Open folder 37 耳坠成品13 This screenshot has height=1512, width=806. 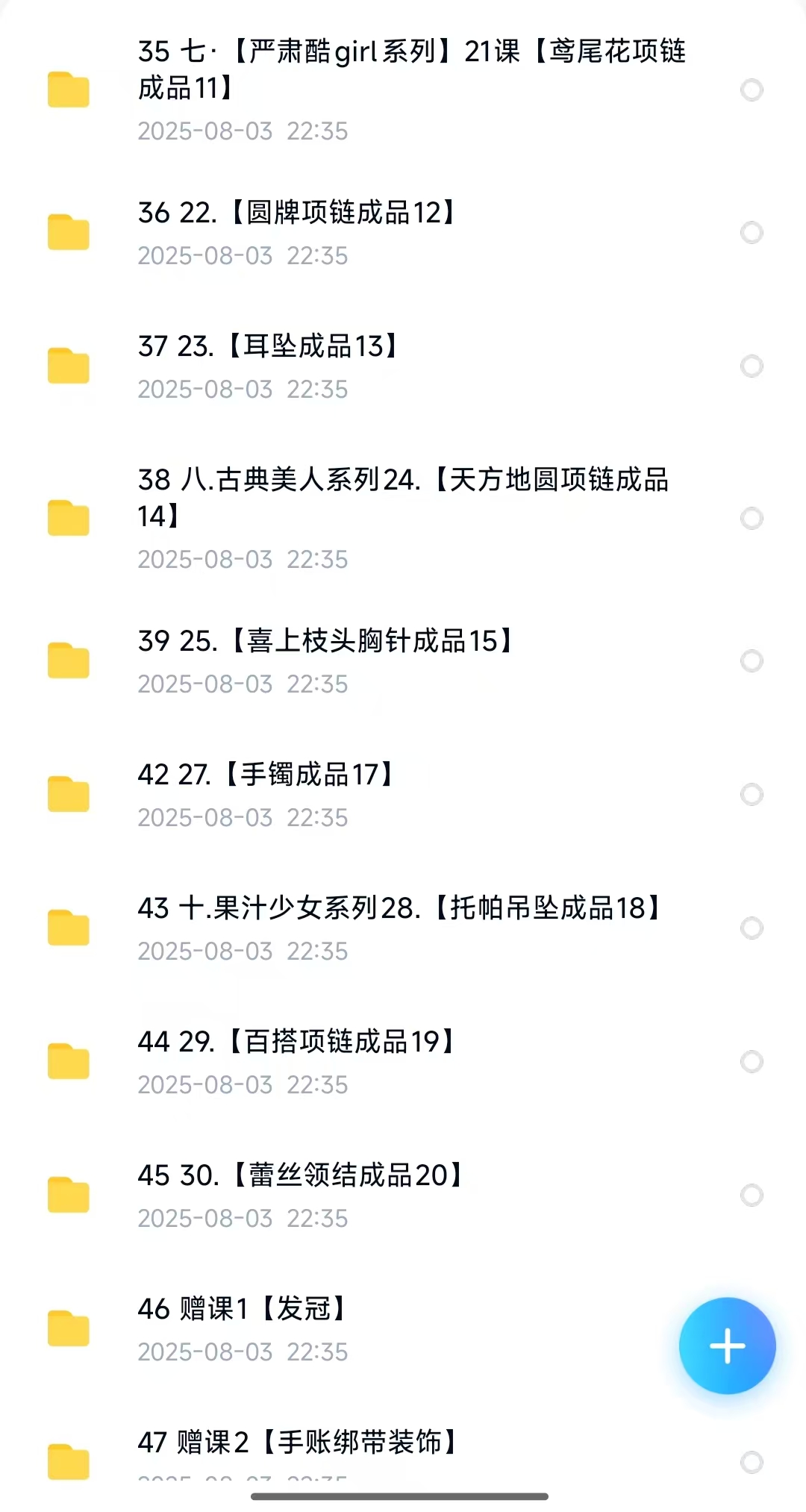coord(267,346)
